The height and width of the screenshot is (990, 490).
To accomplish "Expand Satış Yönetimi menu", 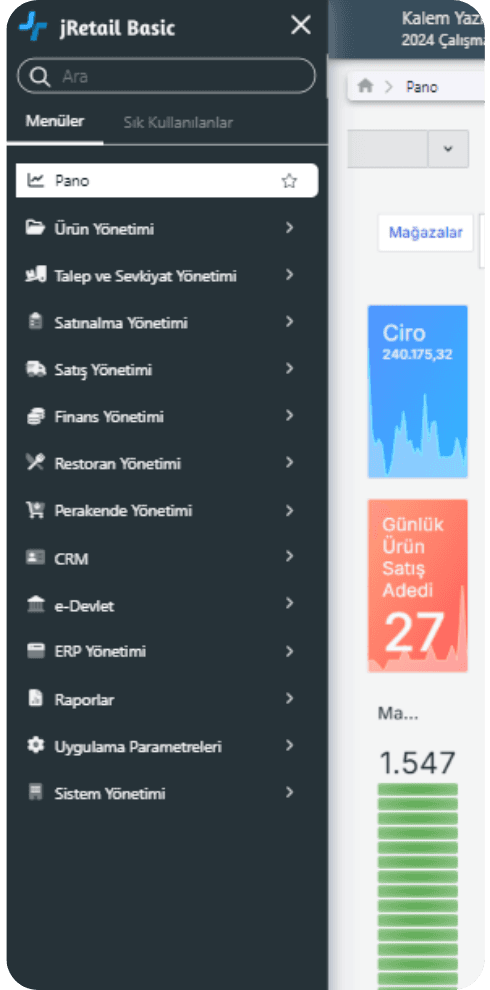I will coord(167,369).
